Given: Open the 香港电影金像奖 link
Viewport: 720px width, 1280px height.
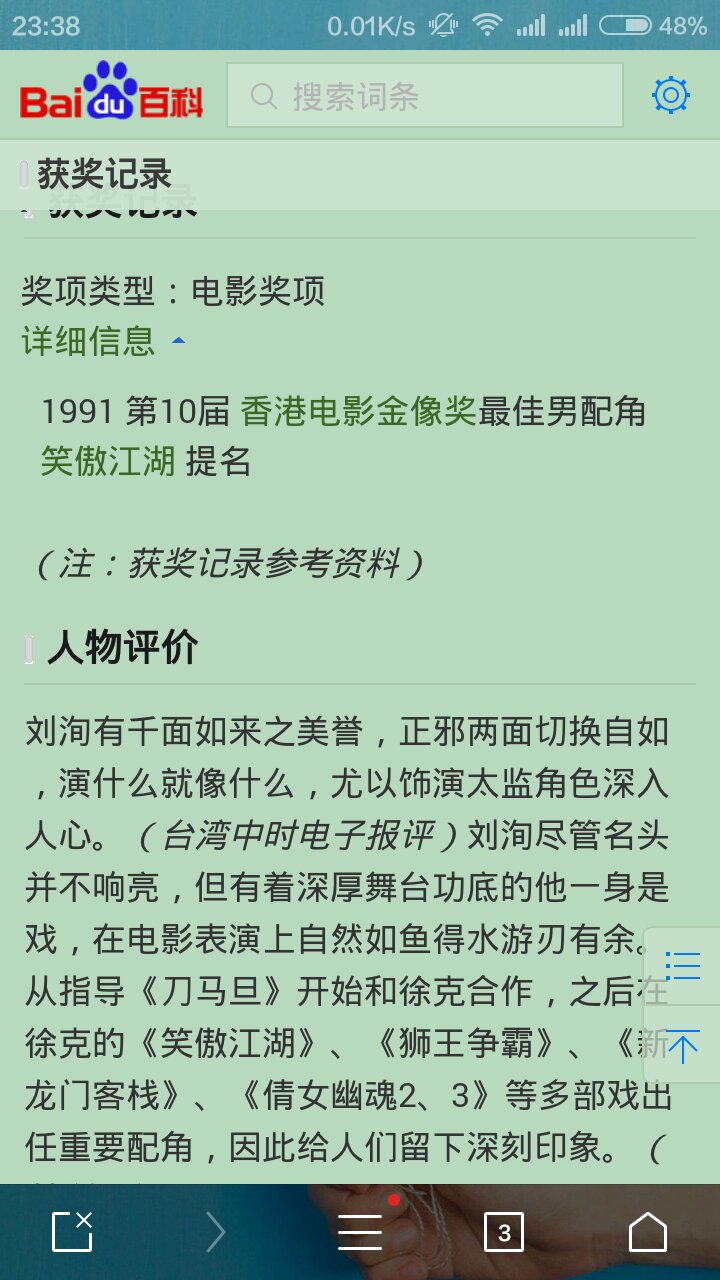Looking at the screenshot, I should 358,411.
